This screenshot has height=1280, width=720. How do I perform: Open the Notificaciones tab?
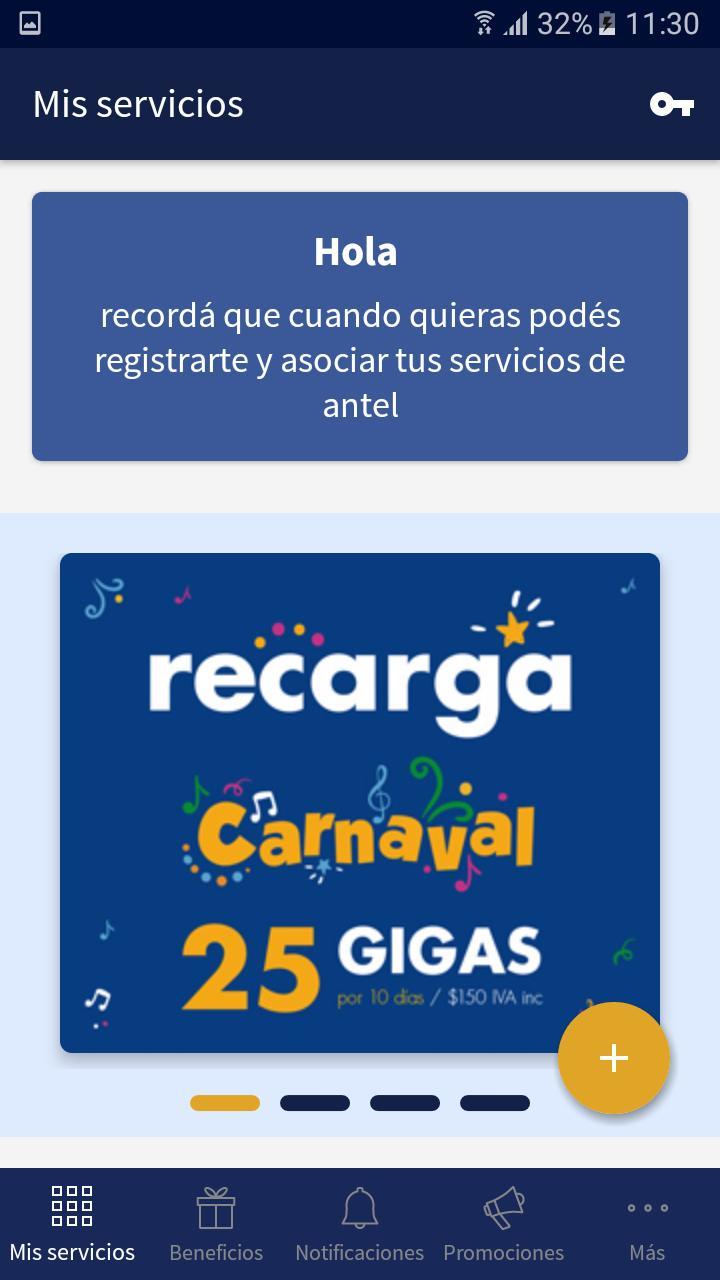click(x=360, y=1224)
